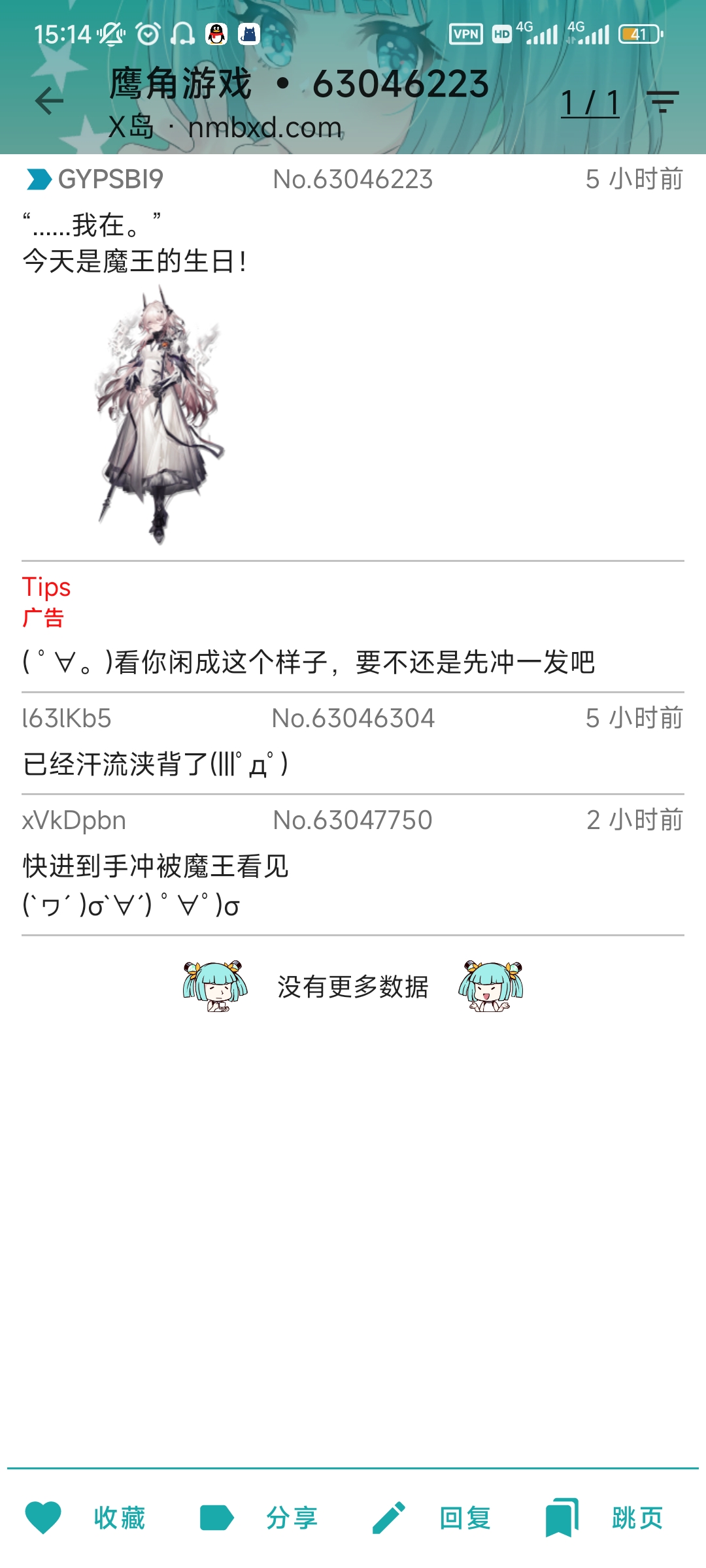Screen dimensions: 706x1568
Task: Share this thread via 分享
Action: (259, 1517)
